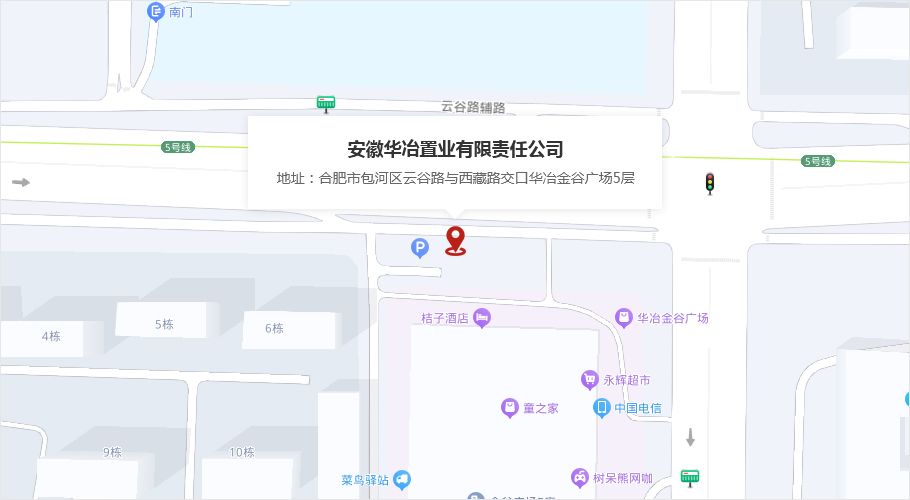
Task: Open the 树呆熊网咖 marker
Action: (579, 478)
